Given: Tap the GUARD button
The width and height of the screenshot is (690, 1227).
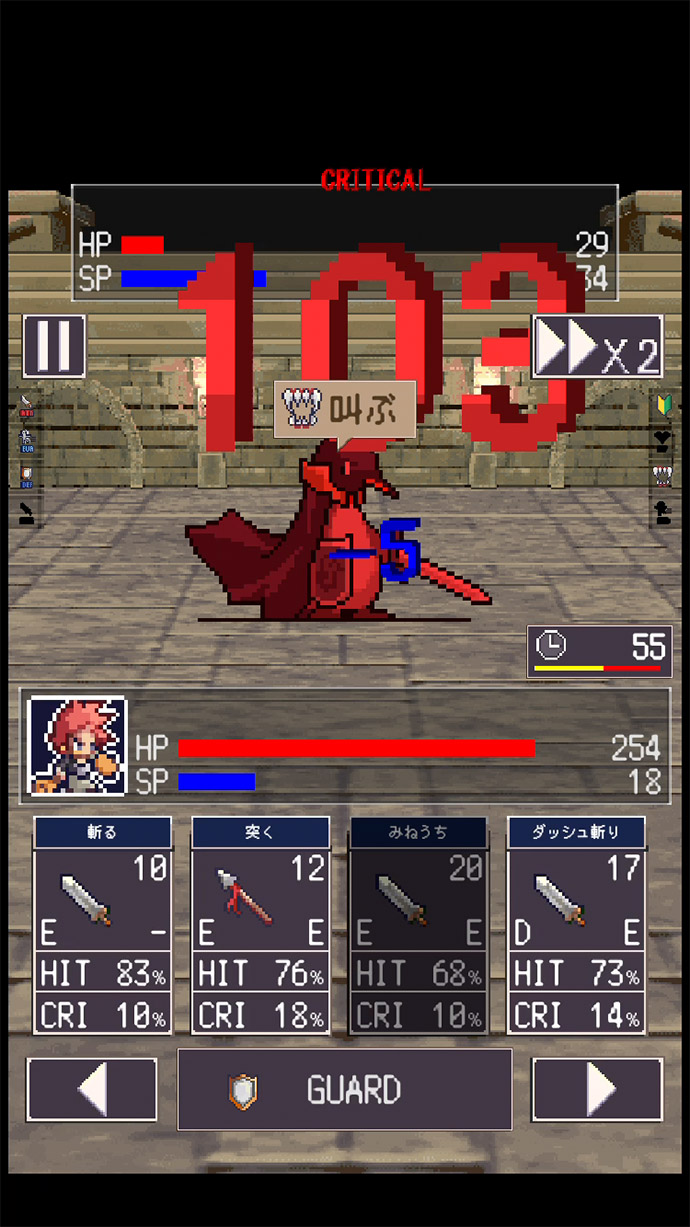Looking at the screenshot, I should pyautogui.click(x=345, y=1089).
